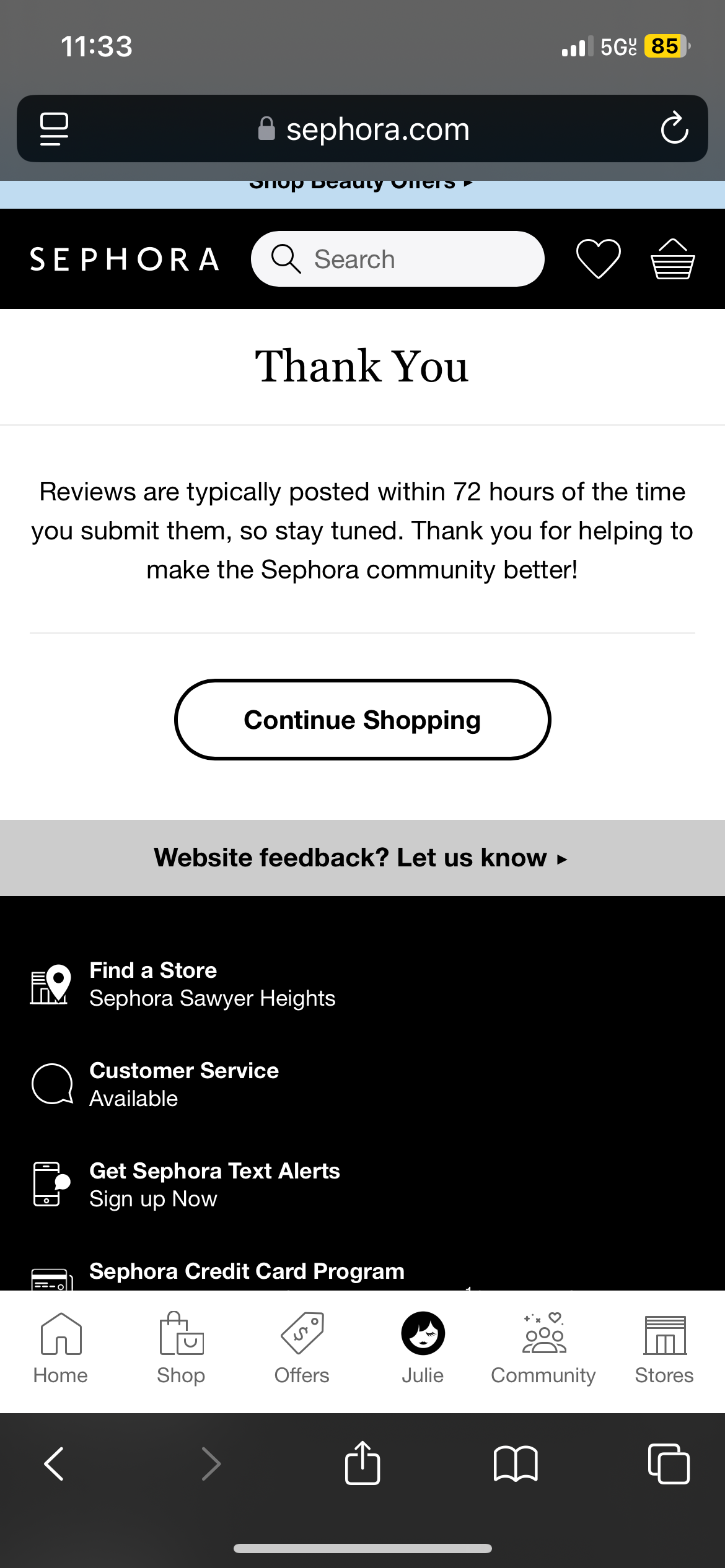Sign up for Sephora Text Alerts

tap(214, 1185)
